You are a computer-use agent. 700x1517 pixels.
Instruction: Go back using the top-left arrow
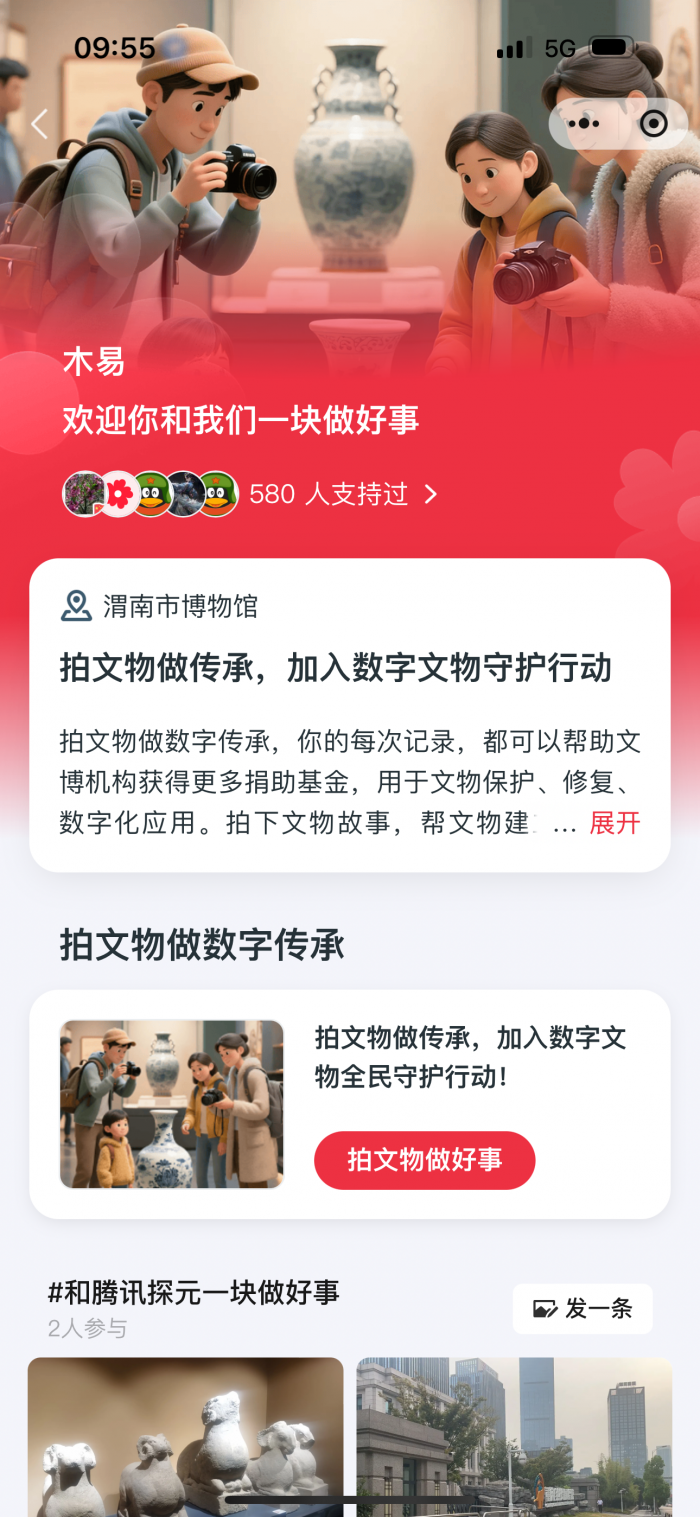click(x=40, y=124)
